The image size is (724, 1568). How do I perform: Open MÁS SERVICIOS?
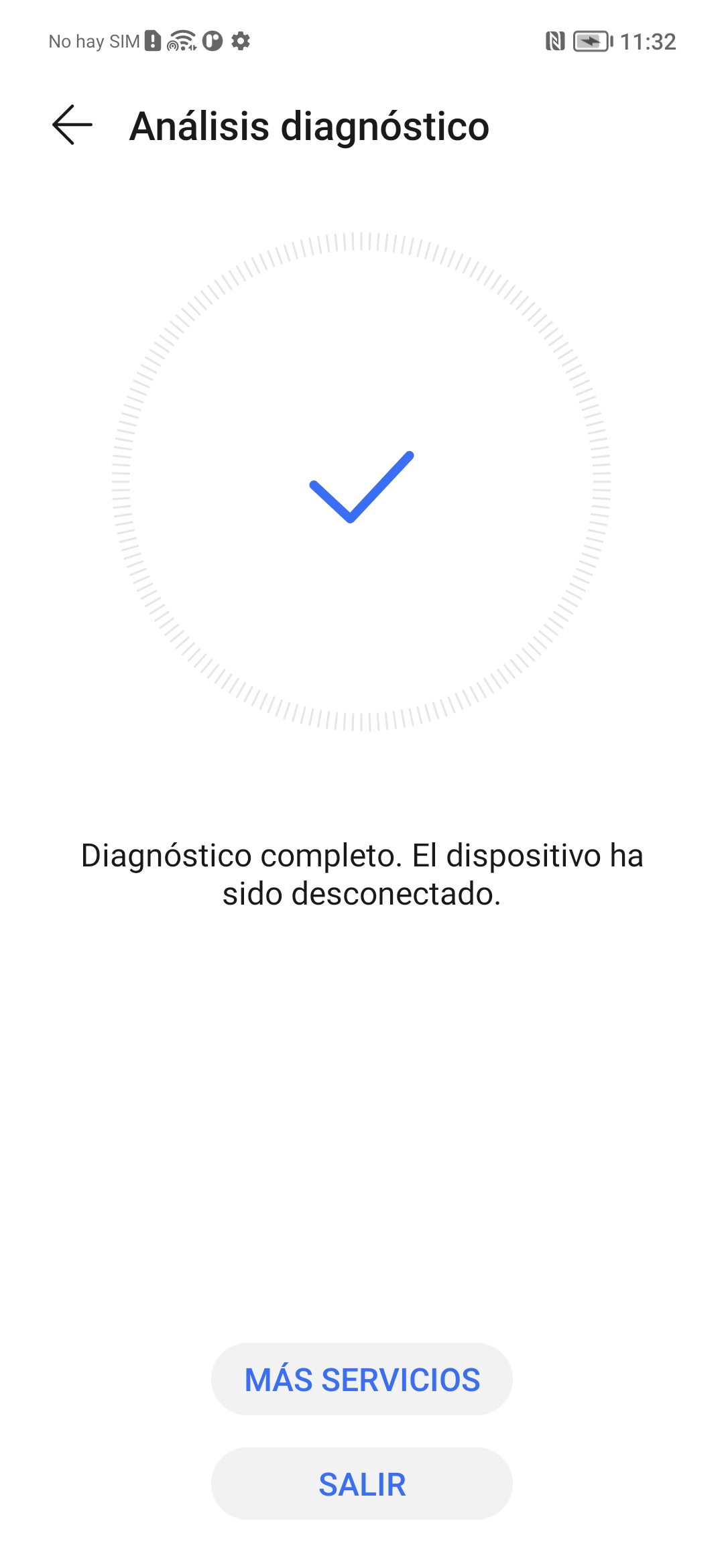click(362, 1379)
